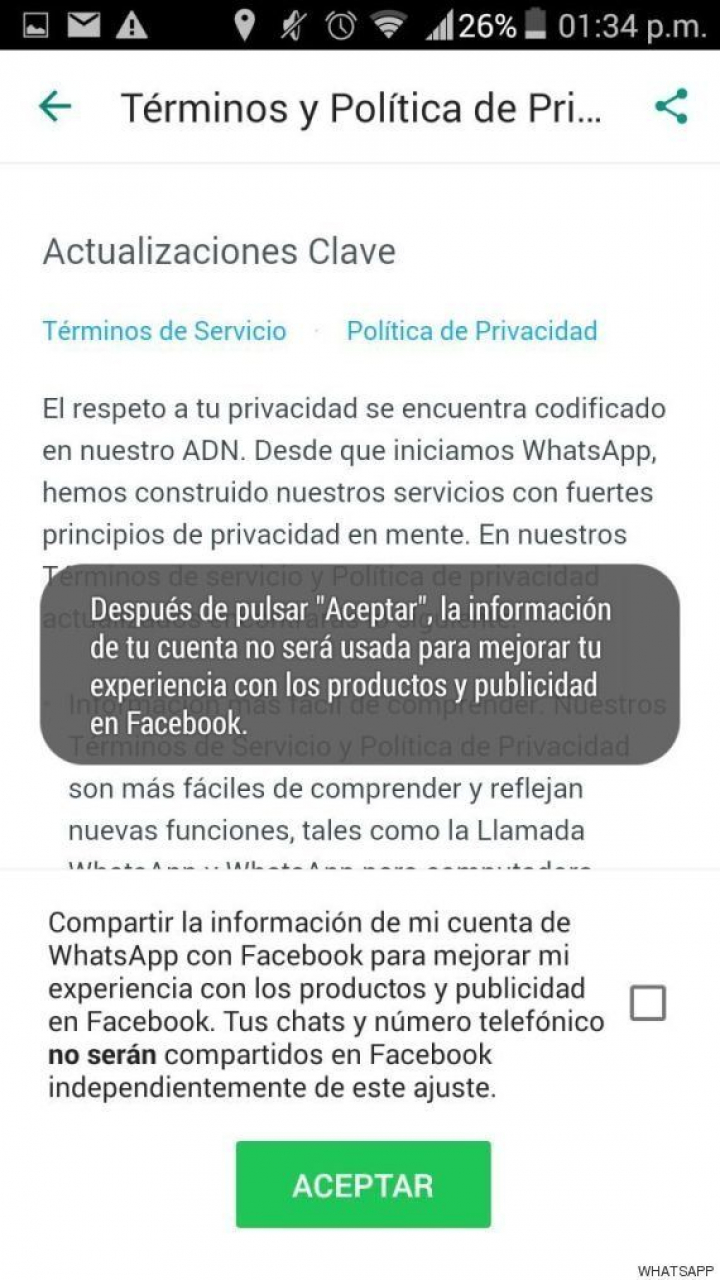Open the Política de Privacidad link
This screenshot has width=720, height=1280.
click(471, 331)
